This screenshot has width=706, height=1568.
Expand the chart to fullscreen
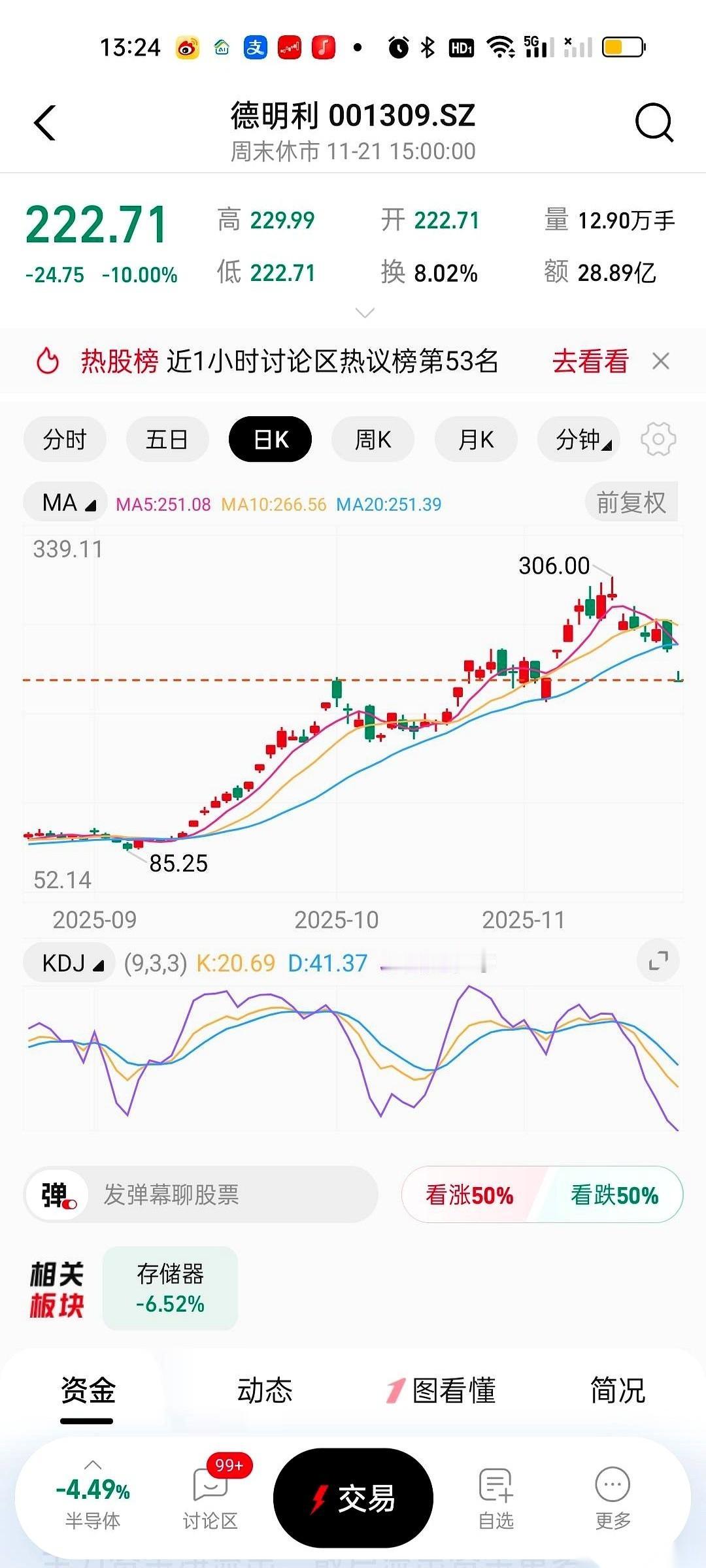(658, 961)
